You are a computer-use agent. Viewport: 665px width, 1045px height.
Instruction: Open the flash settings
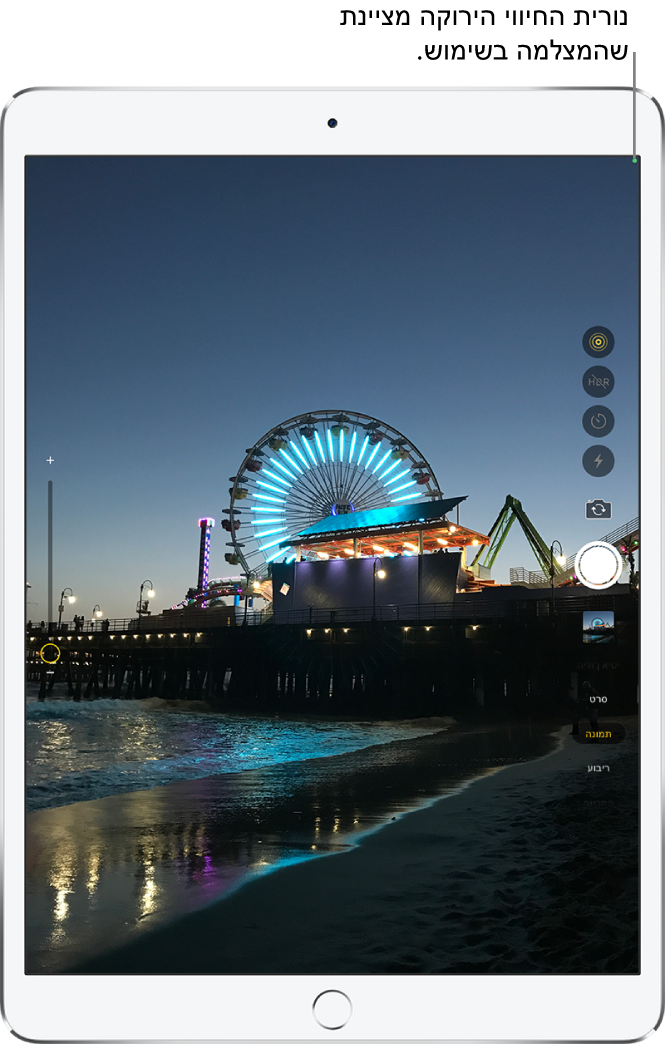click(598, 461)
